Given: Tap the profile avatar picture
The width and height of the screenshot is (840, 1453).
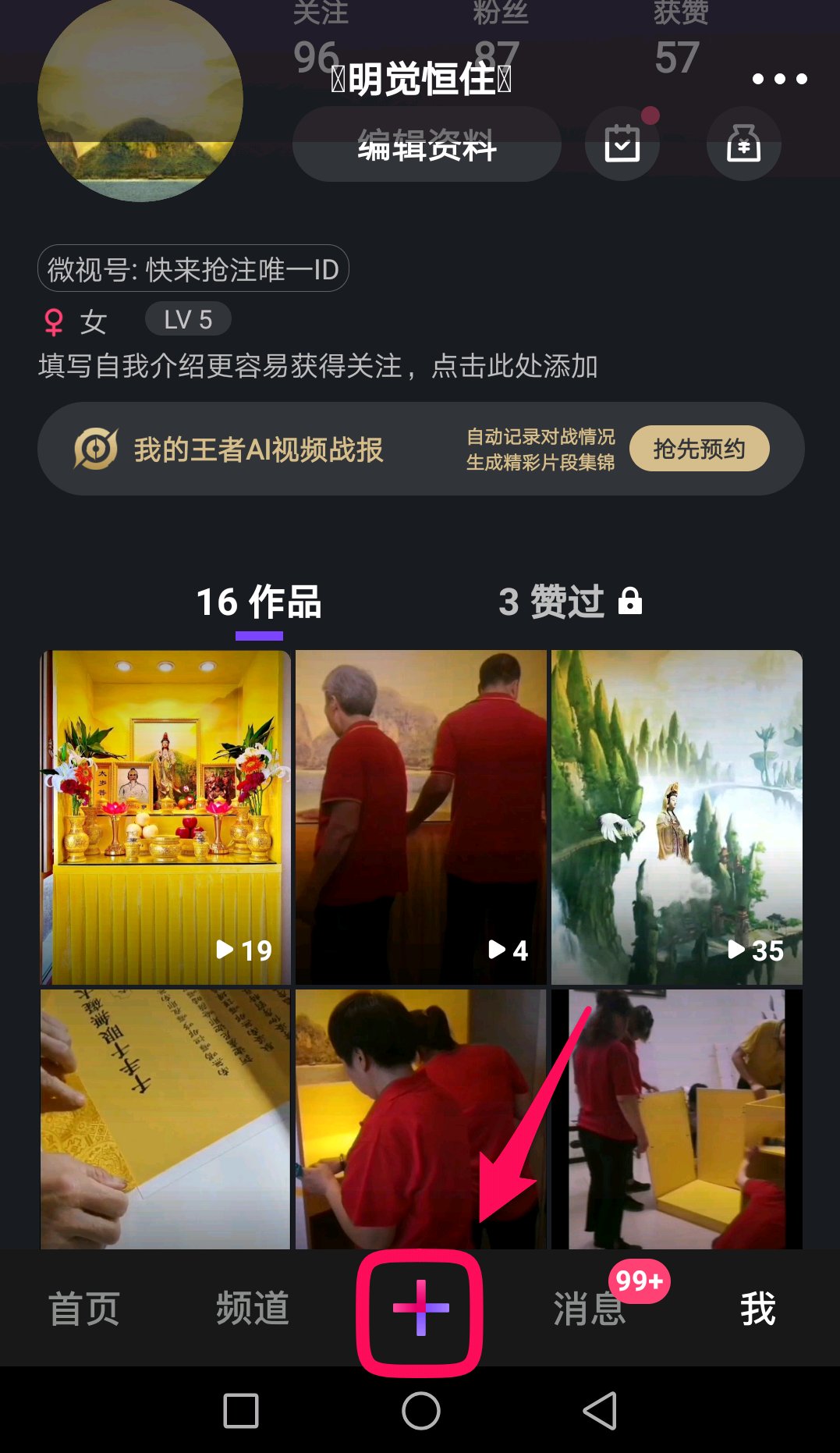Looking at the screenshot, I should click(140, 101).
